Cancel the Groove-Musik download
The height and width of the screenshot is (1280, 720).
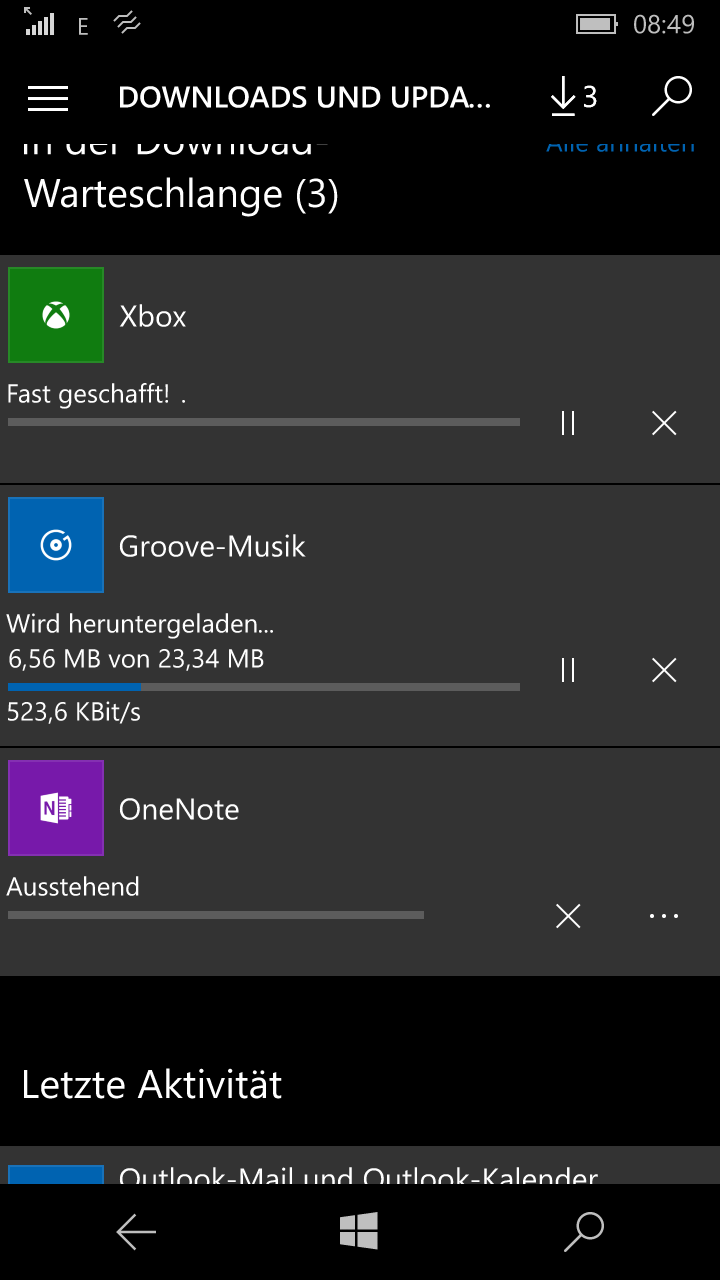[664, 670]
